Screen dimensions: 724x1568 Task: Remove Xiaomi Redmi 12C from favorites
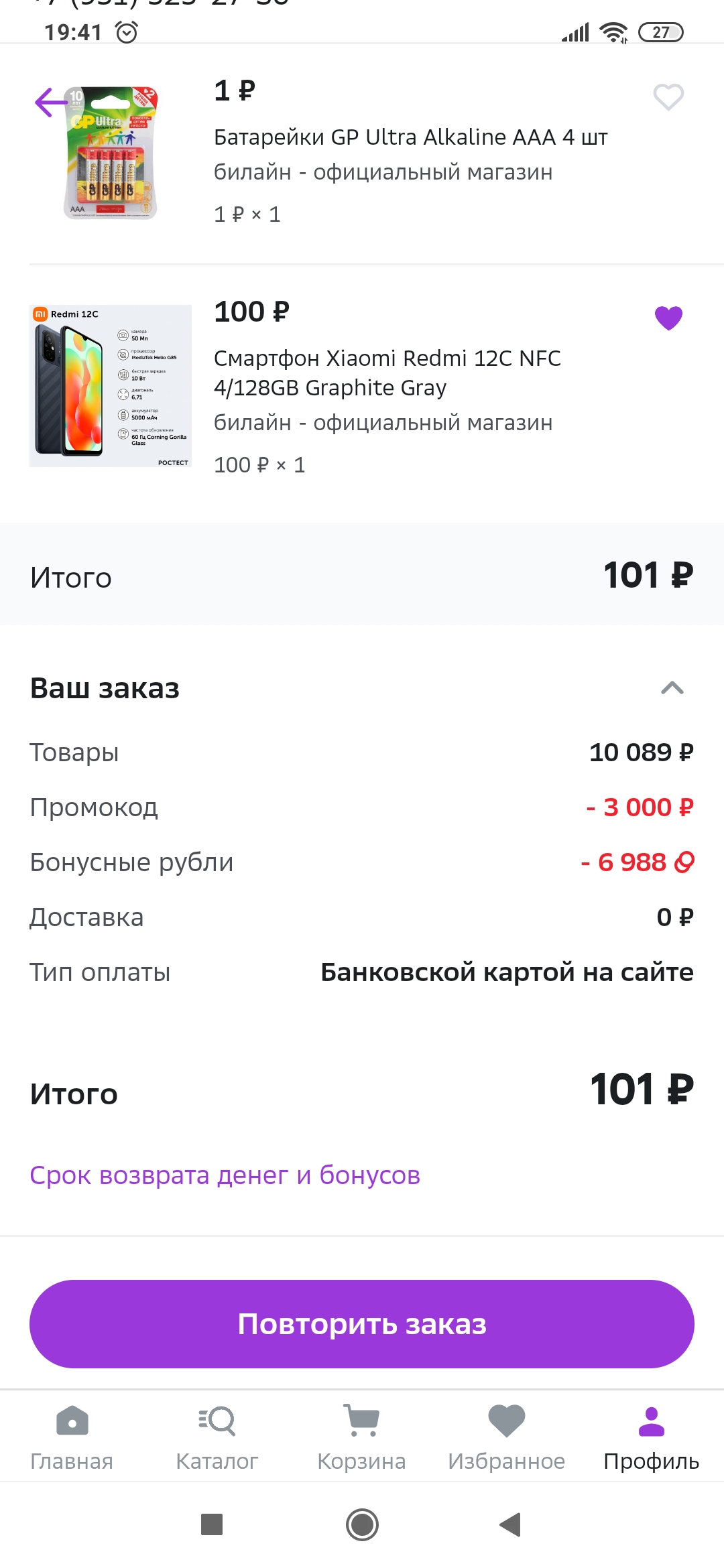coord(668,318)
